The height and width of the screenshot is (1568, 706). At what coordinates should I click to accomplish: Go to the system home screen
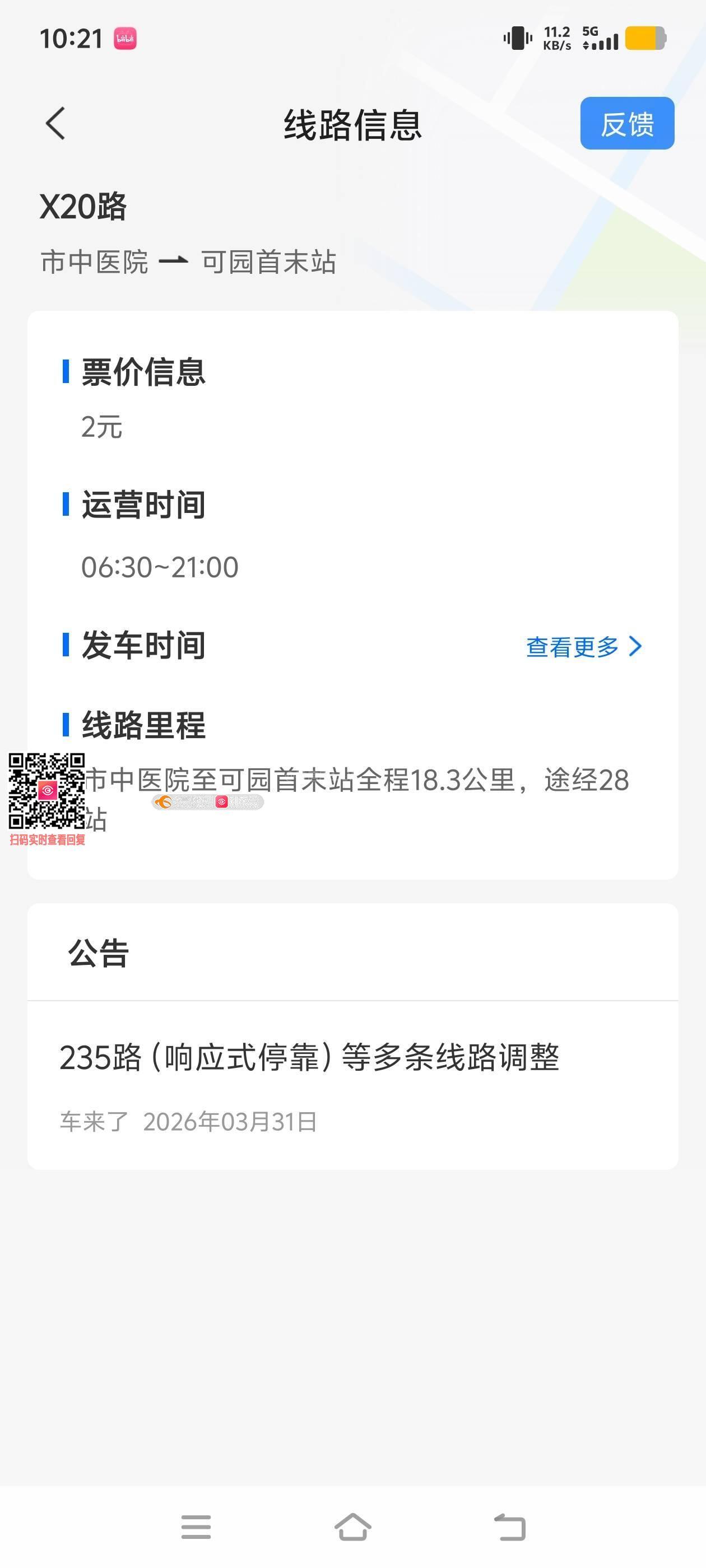point(352,1527)
